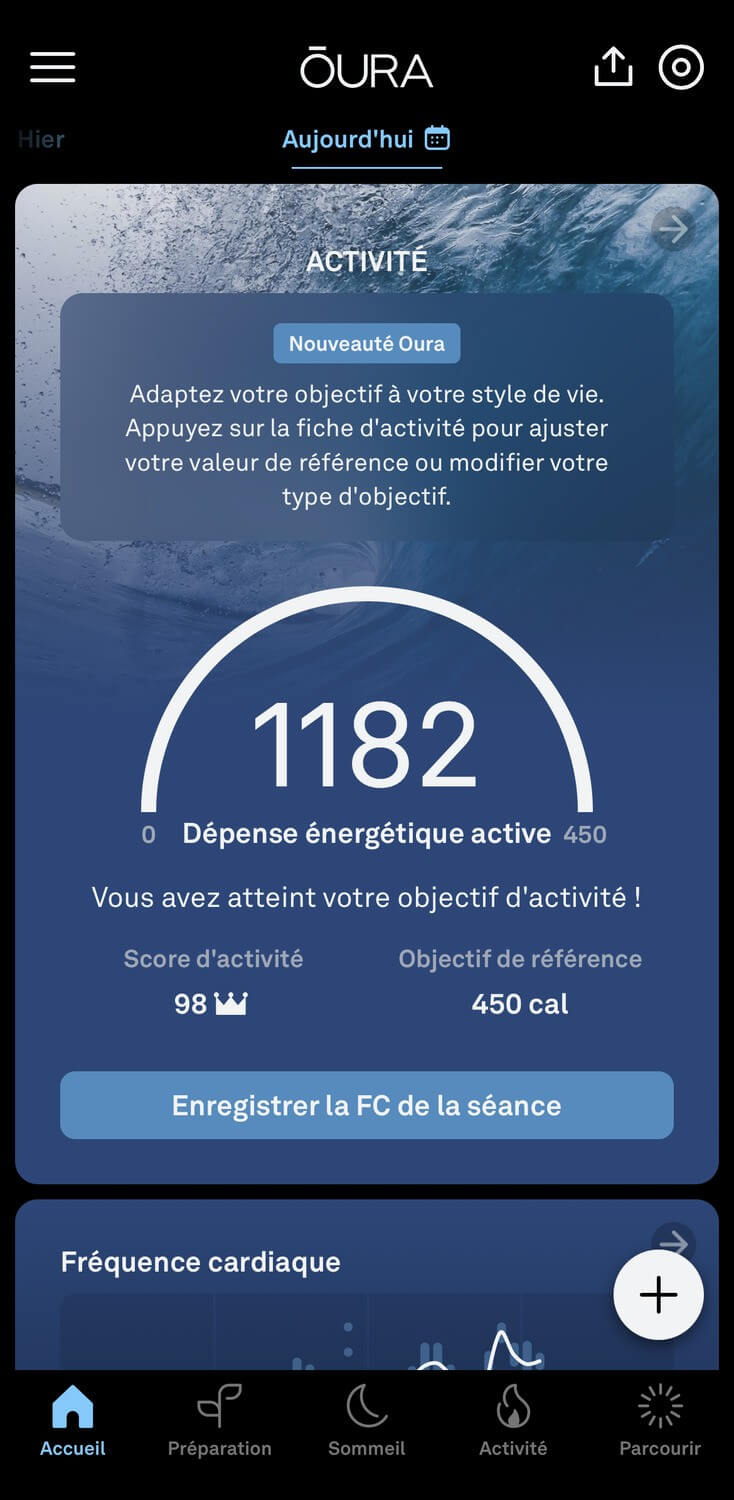
Task: Open the ring status icon
Action: (x=681, y=67)
